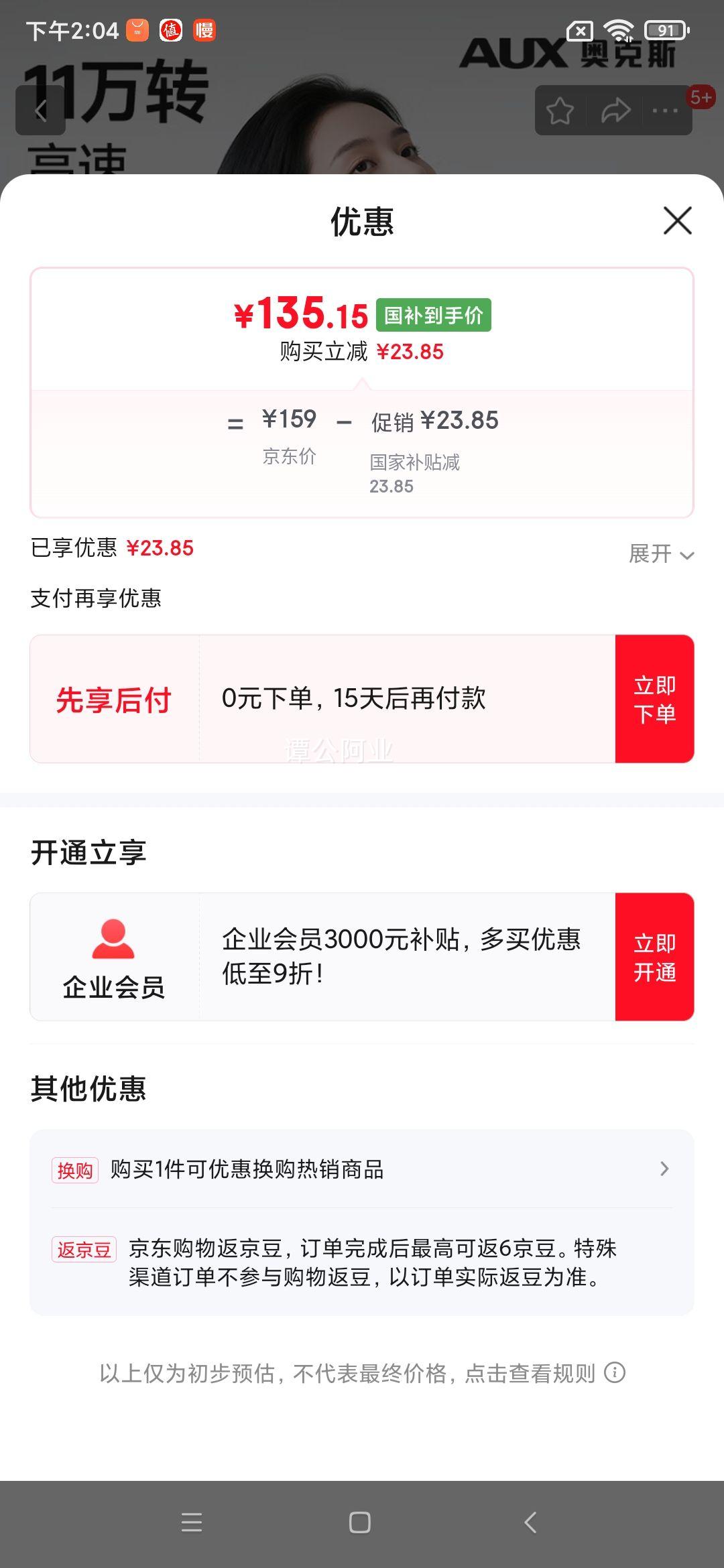Viewport: 724px width, 1568px height.
Task: Go back using the system navigation bar
Action: coord(530,1522)
